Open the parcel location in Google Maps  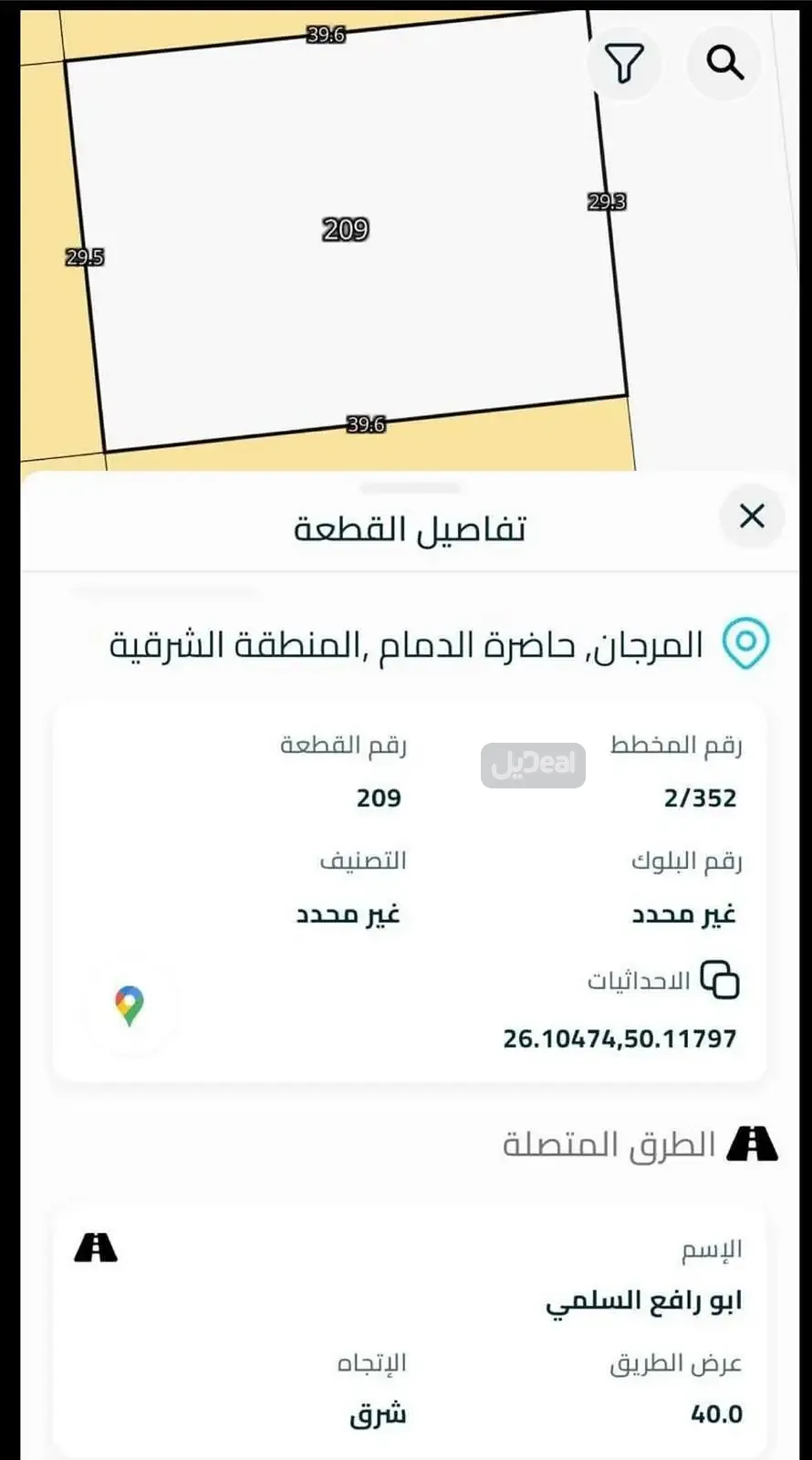[130, 1006]
